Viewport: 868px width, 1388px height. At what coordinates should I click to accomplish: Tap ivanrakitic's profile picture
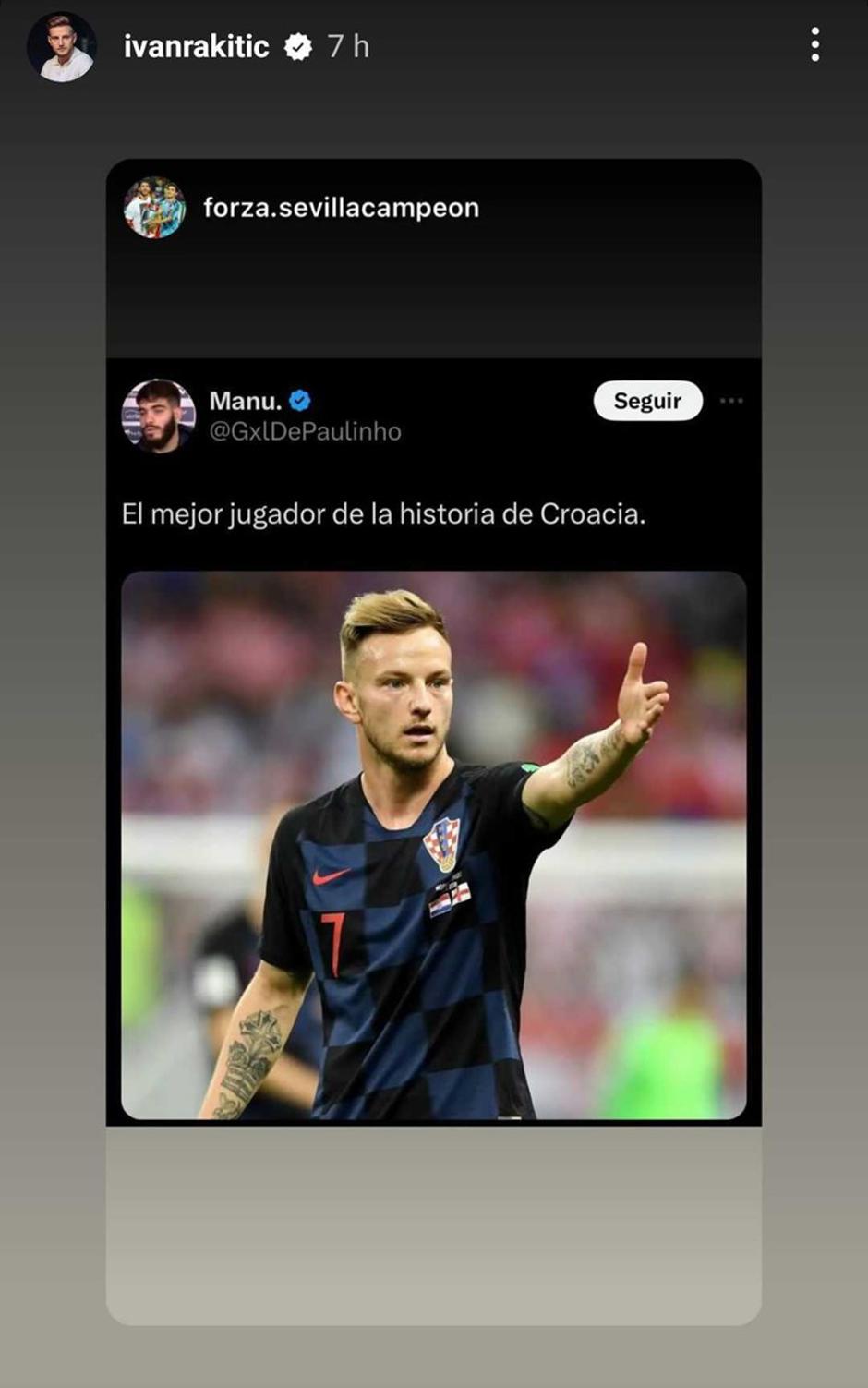click(62, 47)
